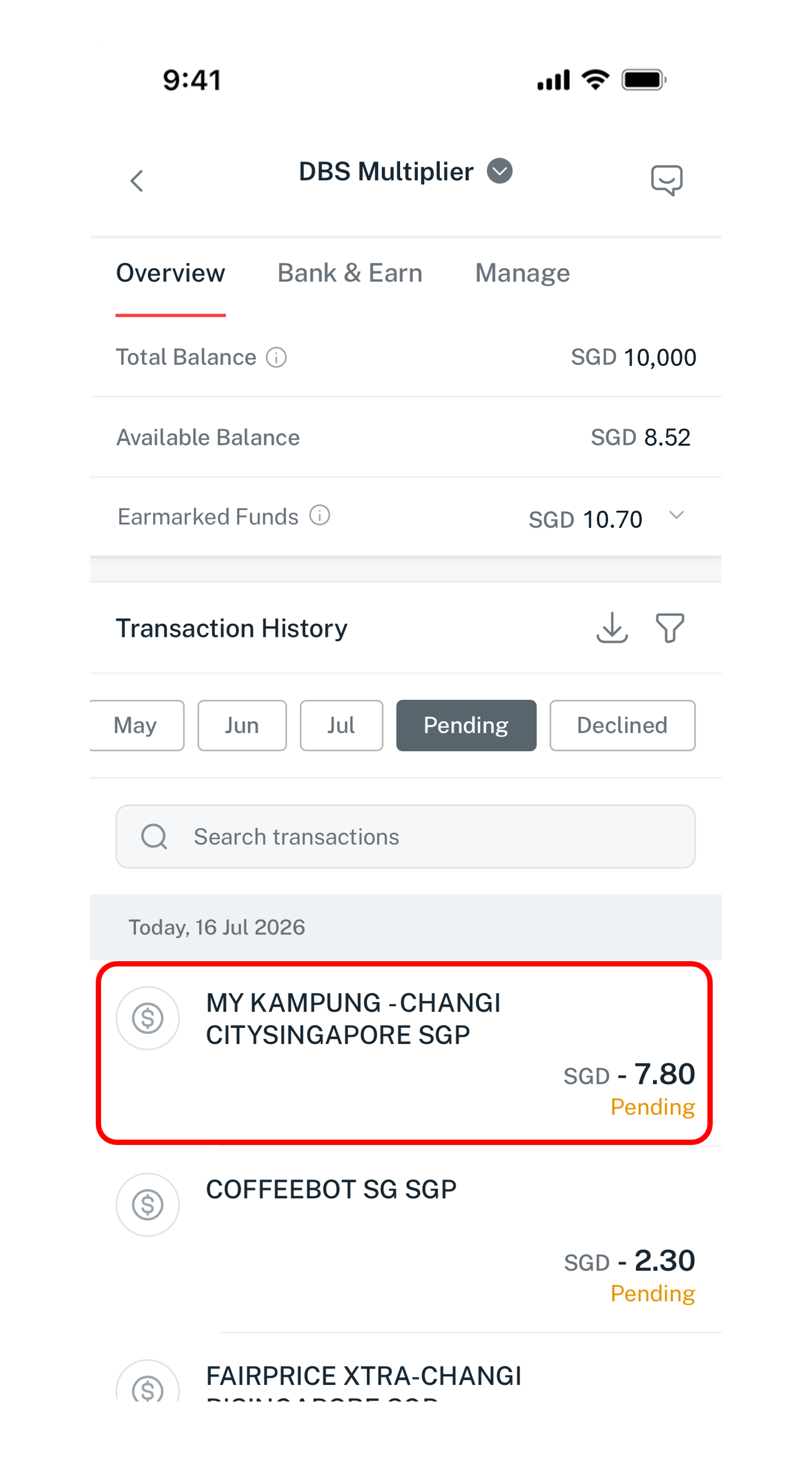812x1463 pixels.
Task: Select the Jun chip
Action: click(x=242, y=725)
